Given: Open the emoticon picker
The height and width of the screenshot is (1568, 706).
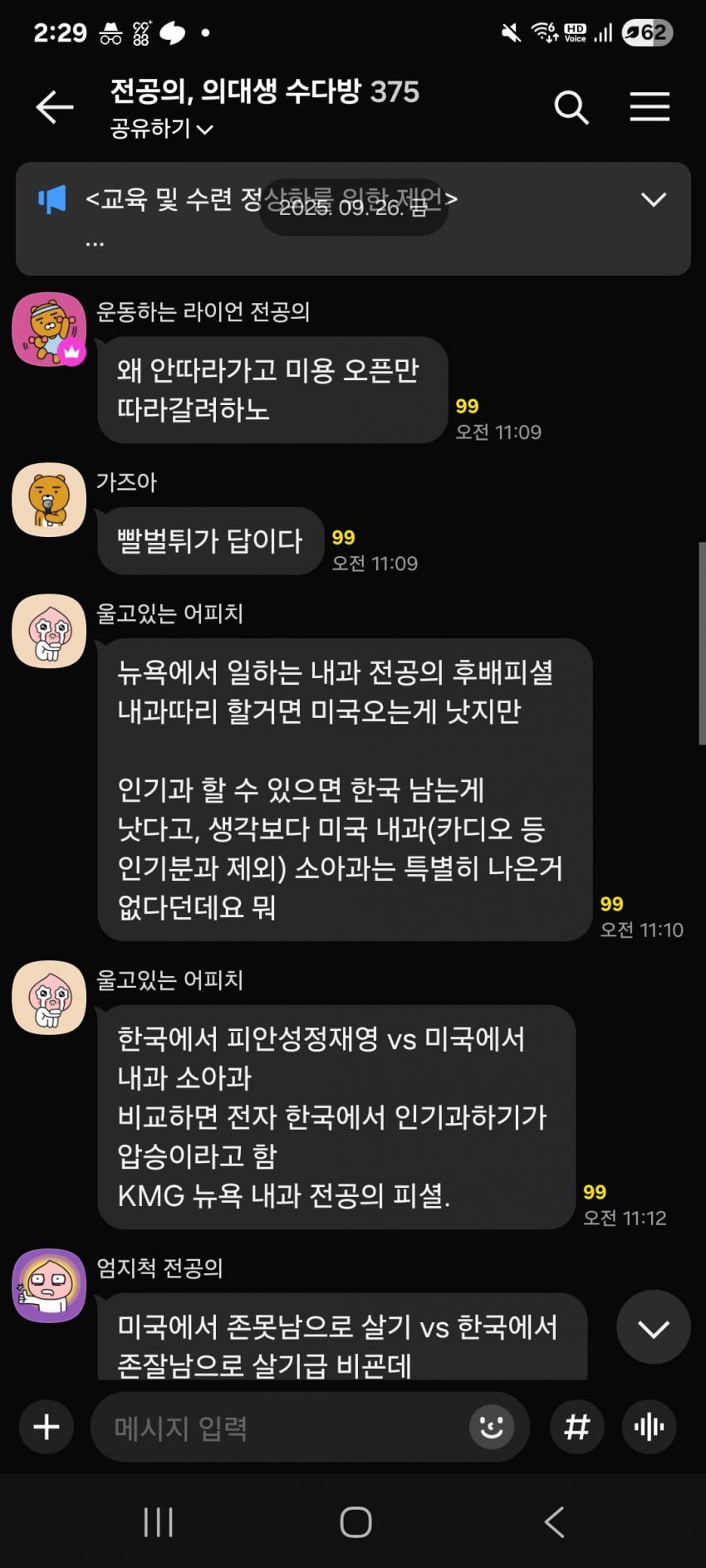Looking at the screenshot, I should [491, 1427].
